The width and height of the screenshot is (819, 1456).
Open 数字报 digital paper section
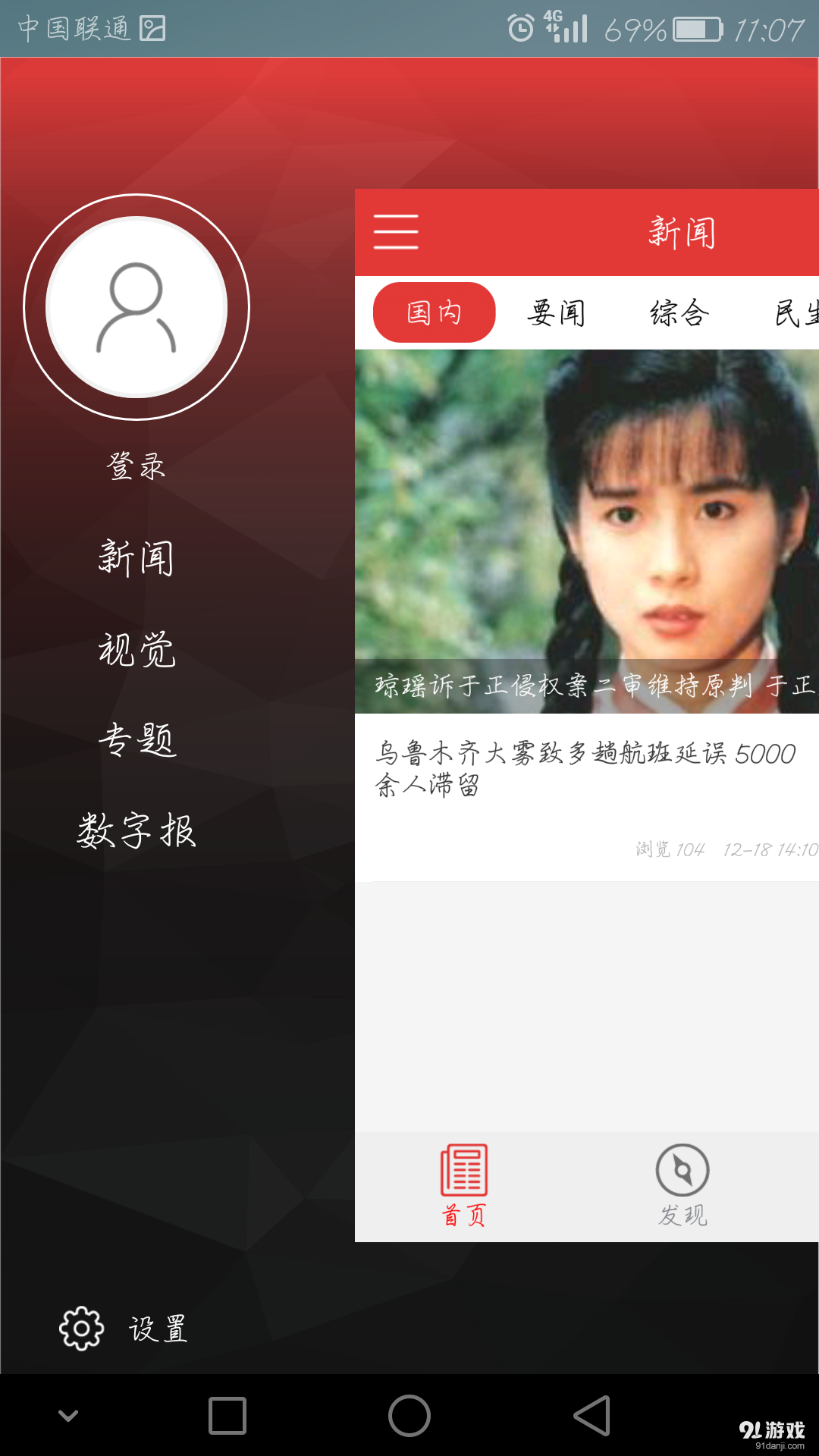point(136,833)
